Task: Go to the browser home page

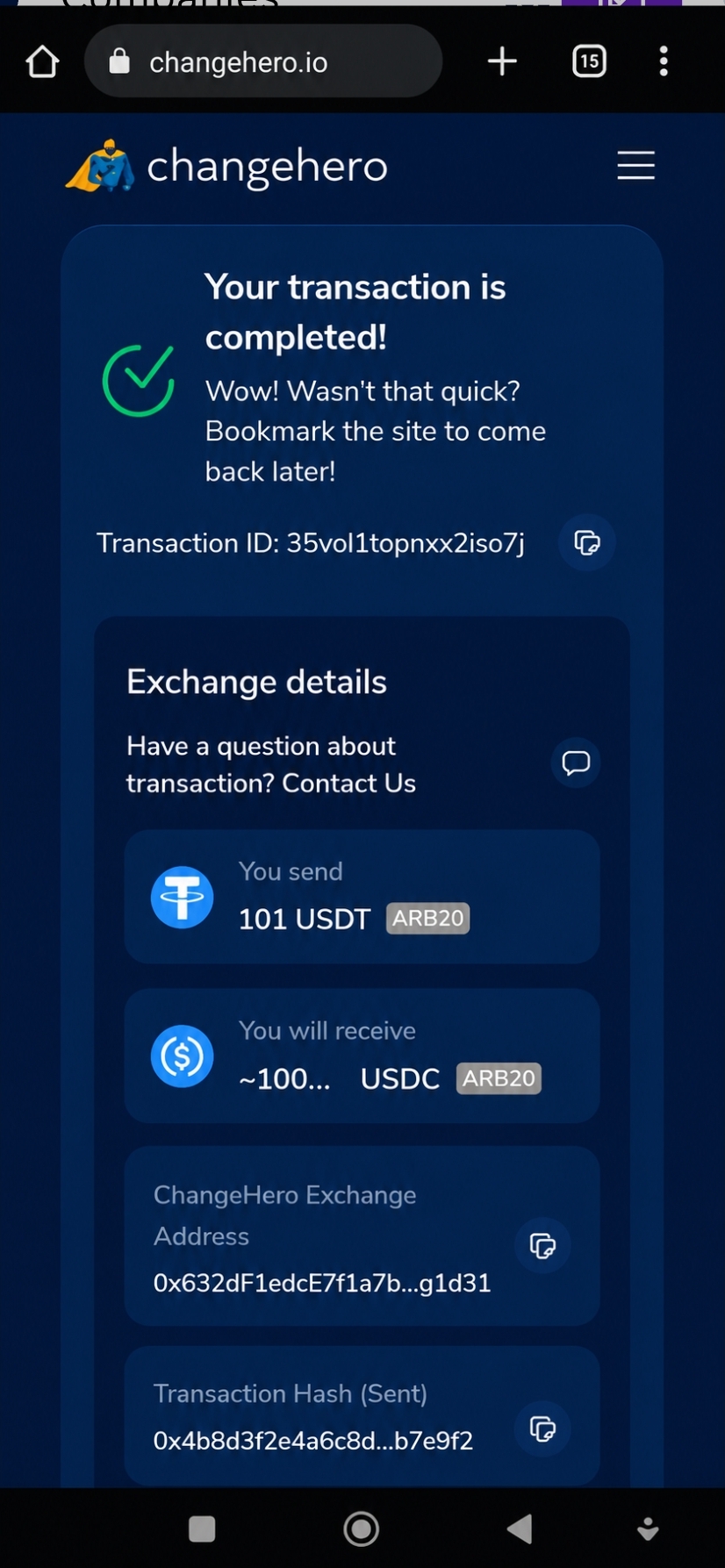Action: (x=42, y=61)
